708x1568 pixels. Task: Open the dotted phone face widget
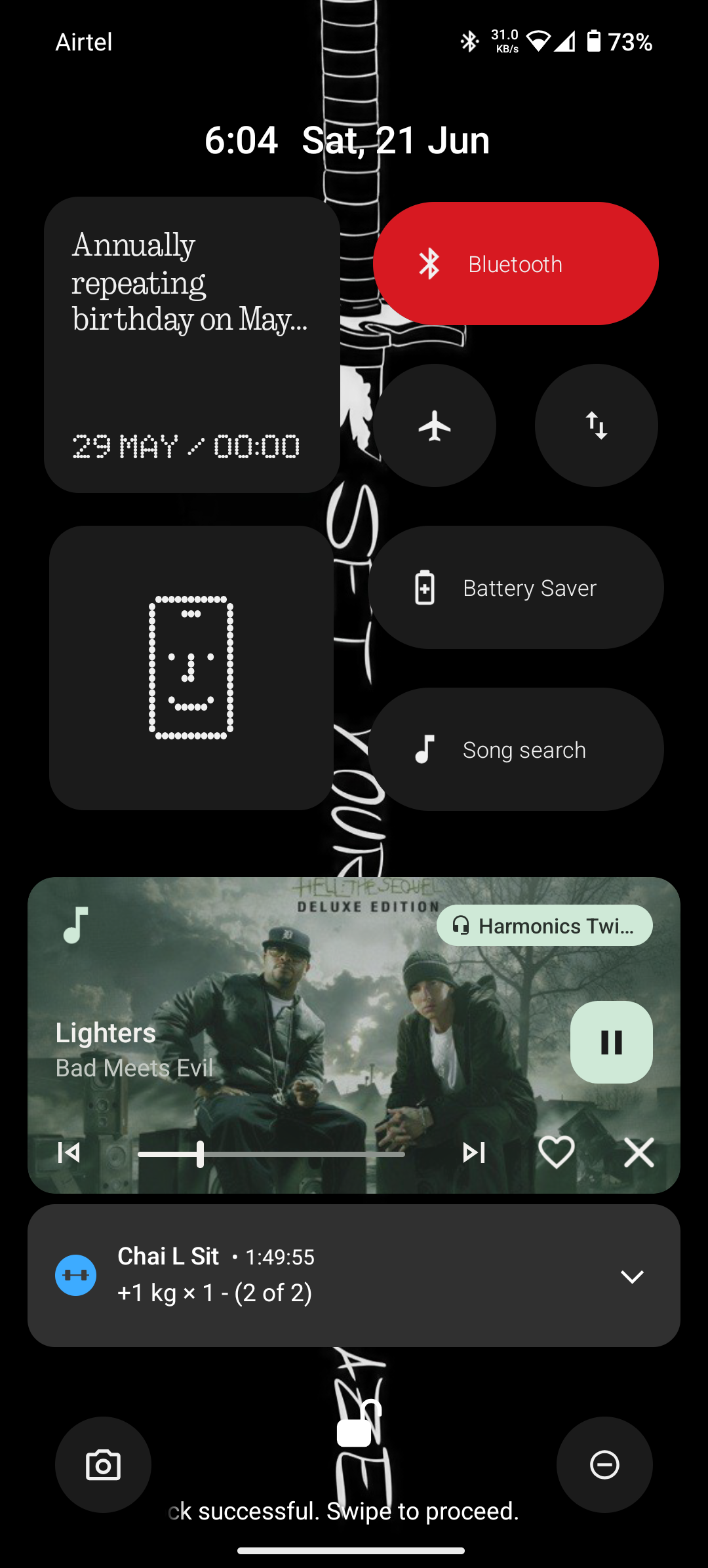[x=191, y=667]
